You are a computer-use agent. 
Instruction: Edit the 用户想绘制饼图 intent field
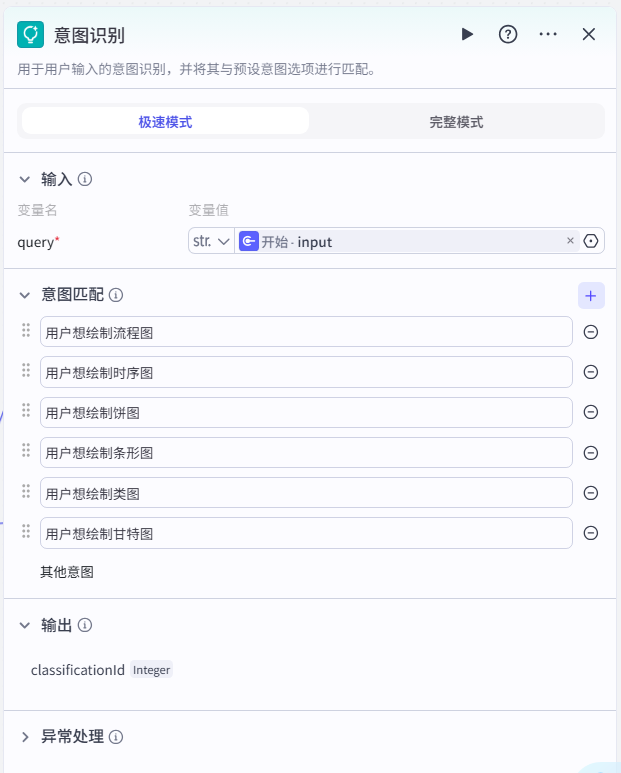click(x=305, y=412)
